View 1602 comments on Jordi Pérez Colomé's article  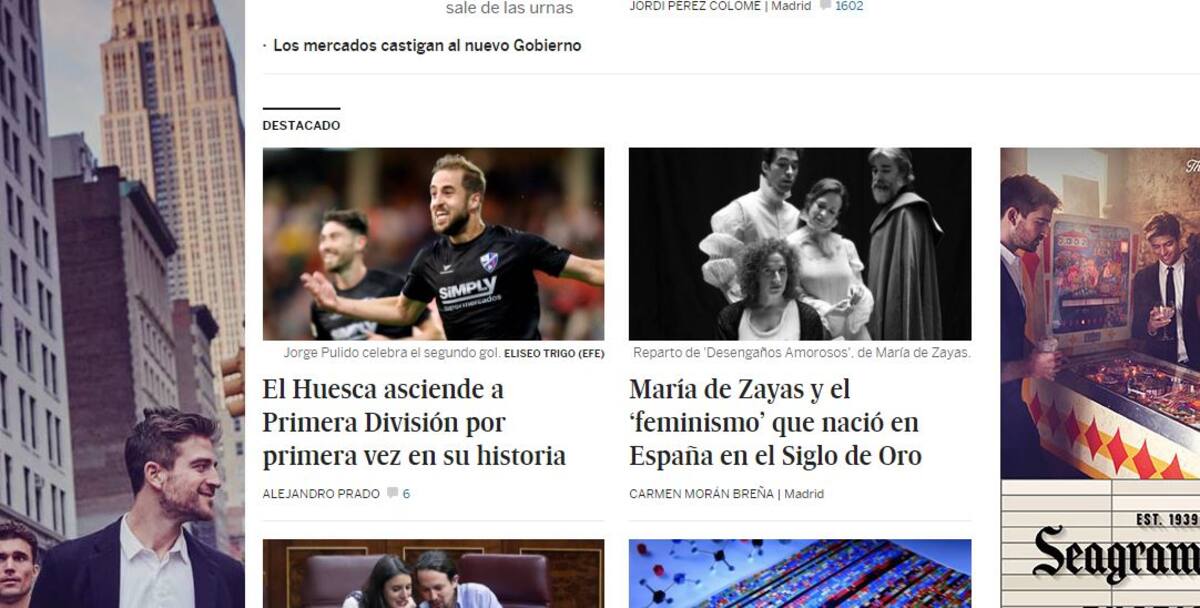pyautogui.click(x=848, y=6)
